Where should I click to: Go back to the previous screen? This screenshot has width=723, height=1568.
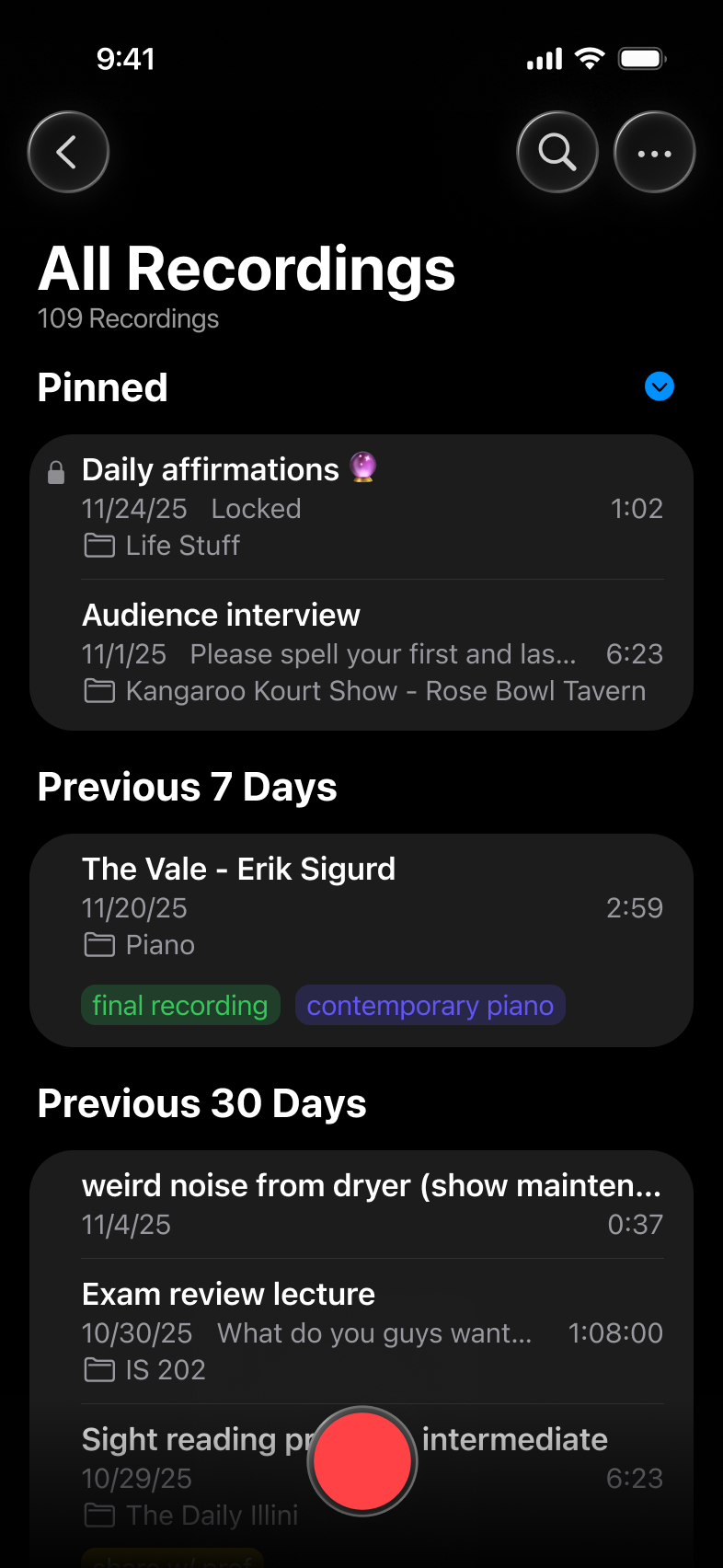tap(68, 152)
